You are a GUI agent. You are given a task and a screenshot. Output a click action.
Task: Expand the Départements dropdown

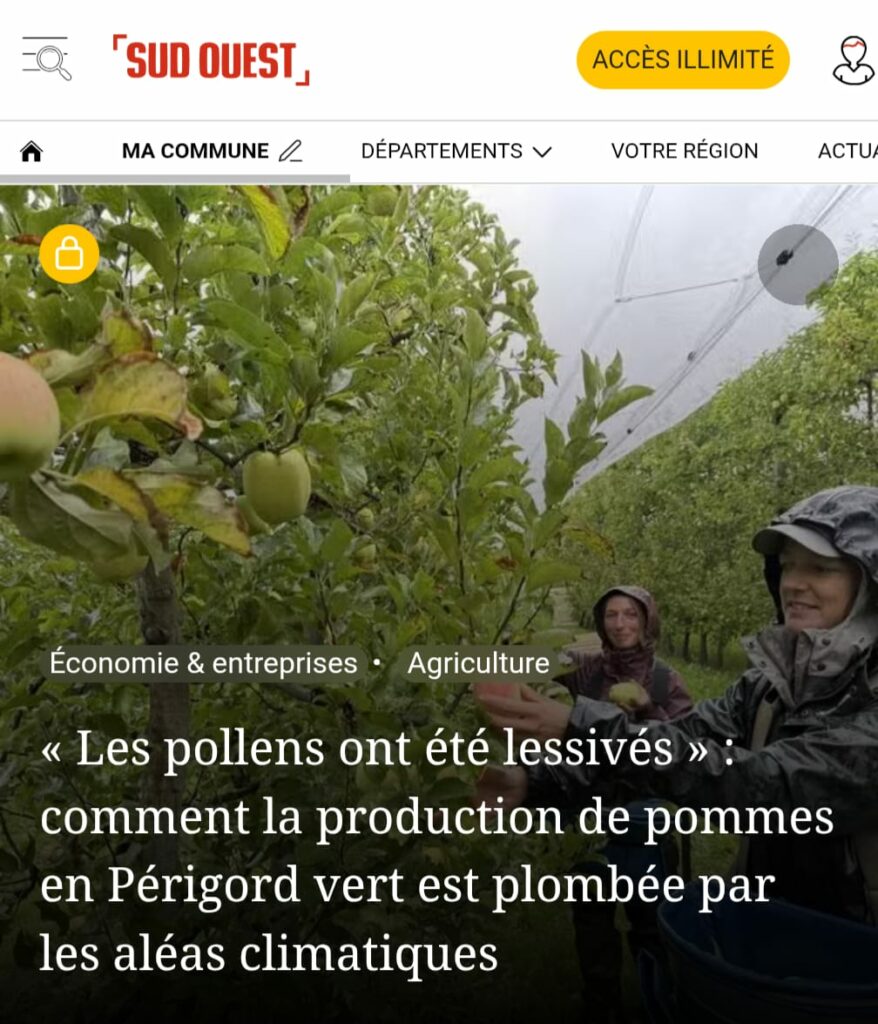coord(456,151)
